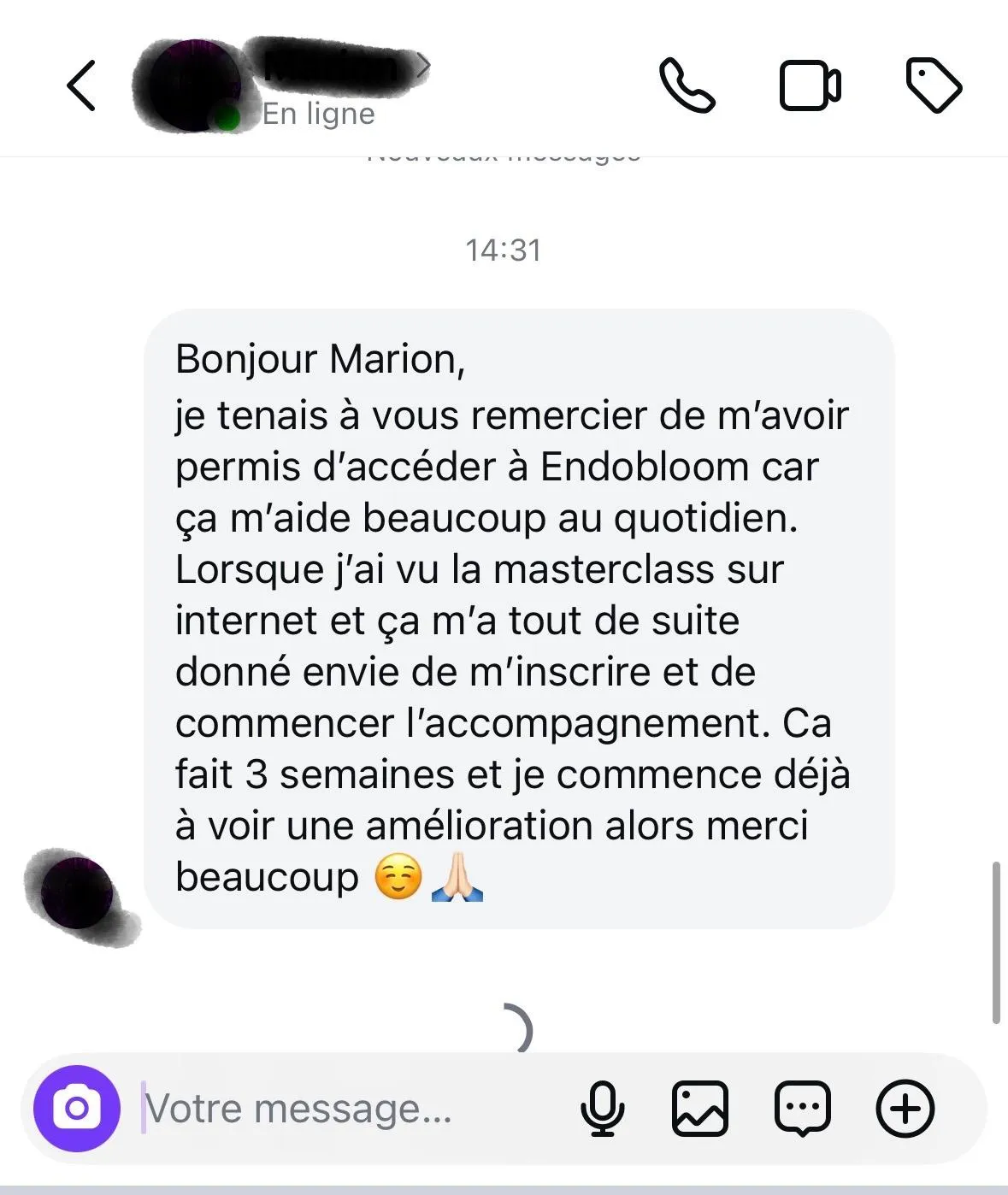Pick a photo from the gallery
1008x1195 pixels.
pyautogui.click(x=700, y=1109)
